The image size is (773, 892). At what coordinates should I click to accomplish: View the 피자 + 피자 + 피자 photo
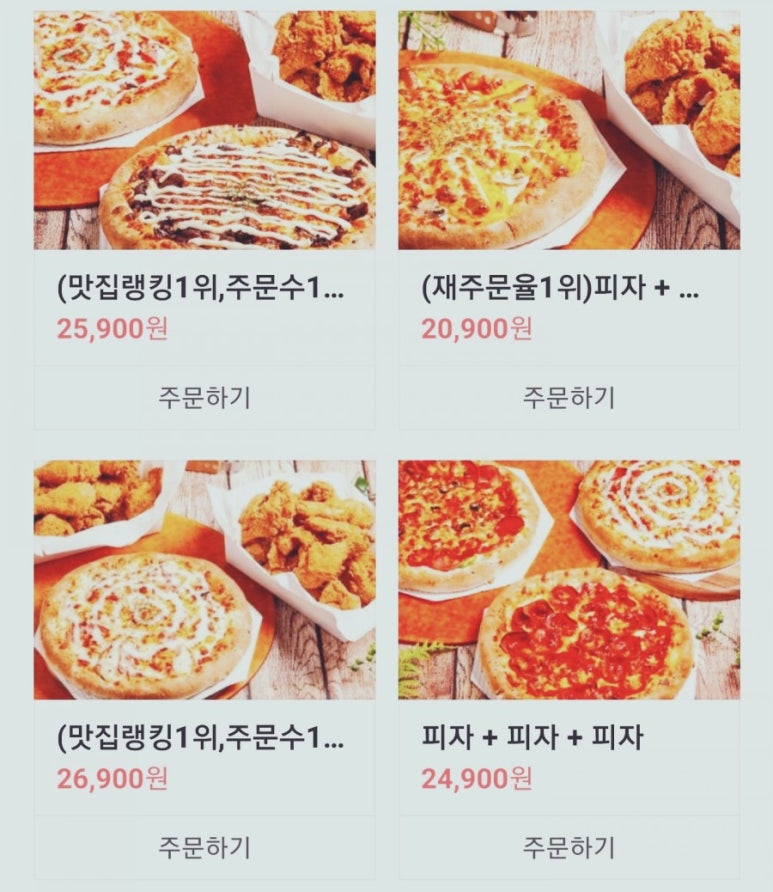(568, 580)
